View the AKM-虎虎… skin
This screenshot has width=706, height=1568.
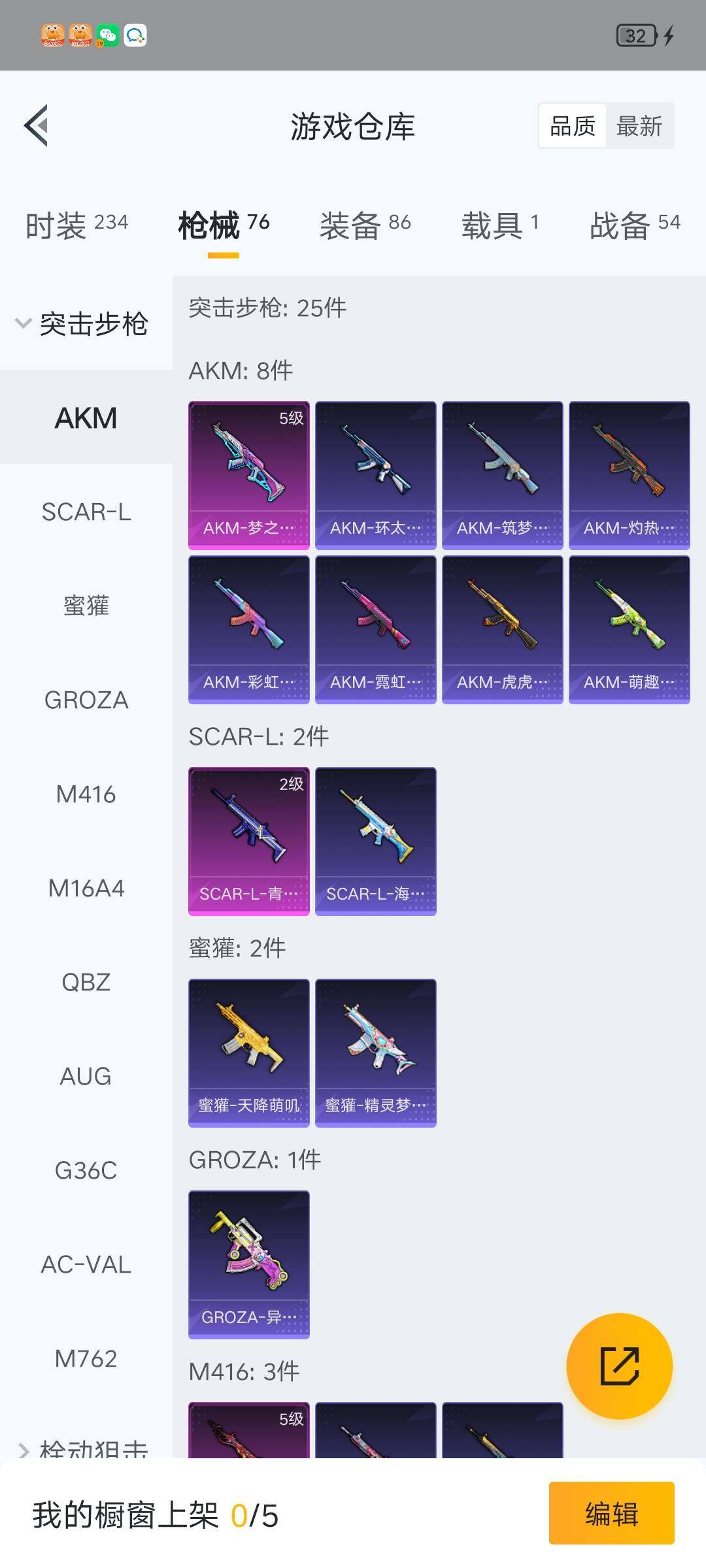[502, 630]
